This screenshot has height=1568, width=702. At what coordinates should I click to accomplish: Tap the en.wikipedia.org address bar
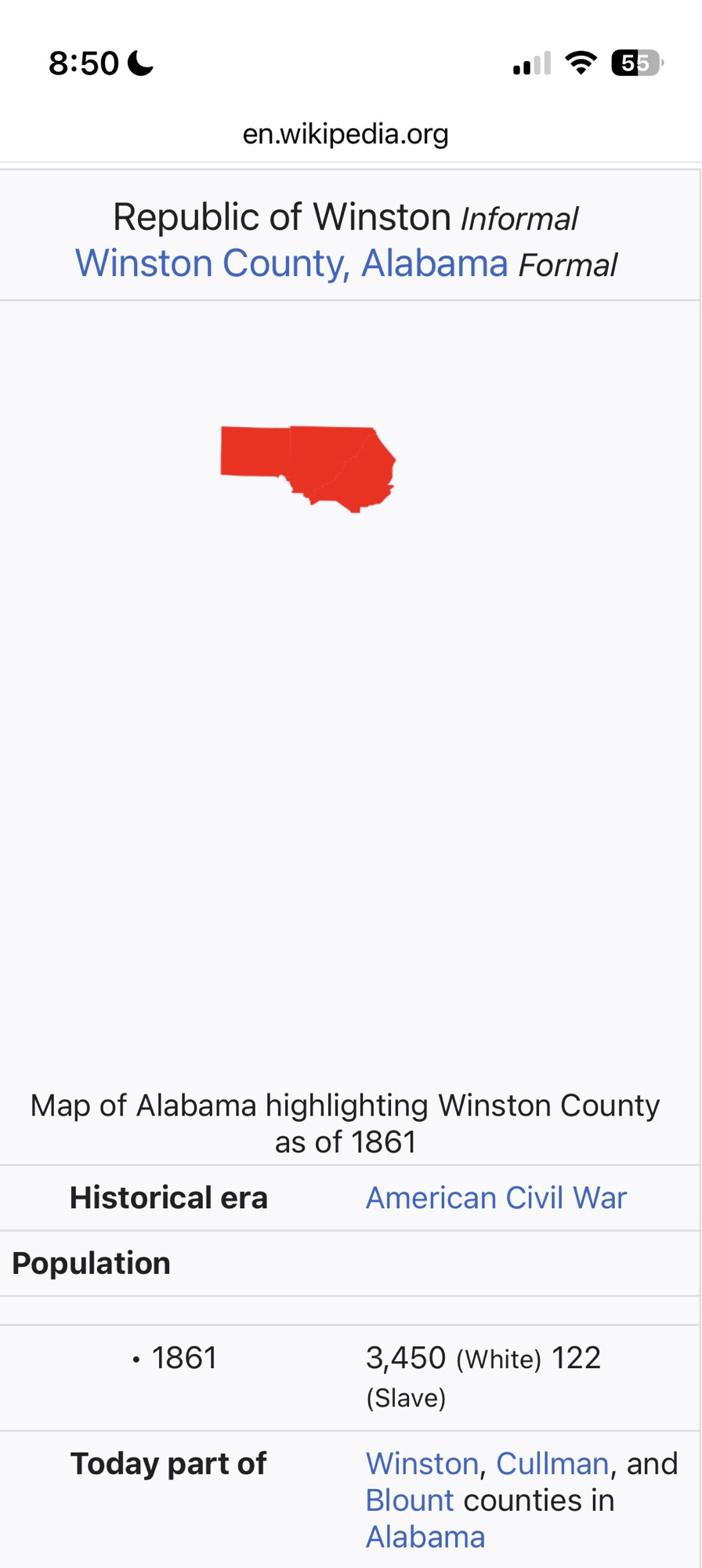click(346, 134)
